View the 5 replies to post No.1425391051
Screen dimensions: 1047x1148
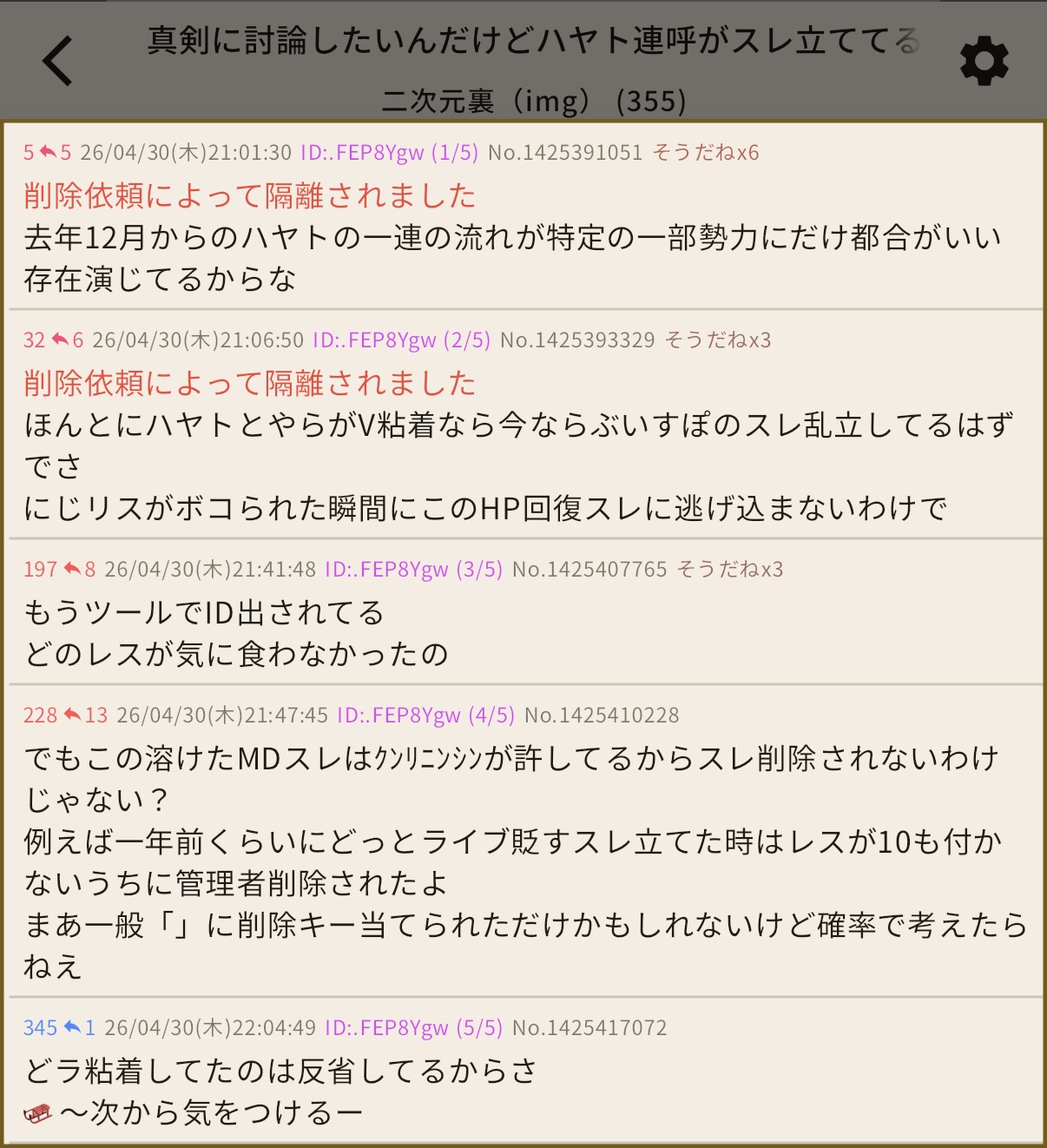tap(56, 153)
